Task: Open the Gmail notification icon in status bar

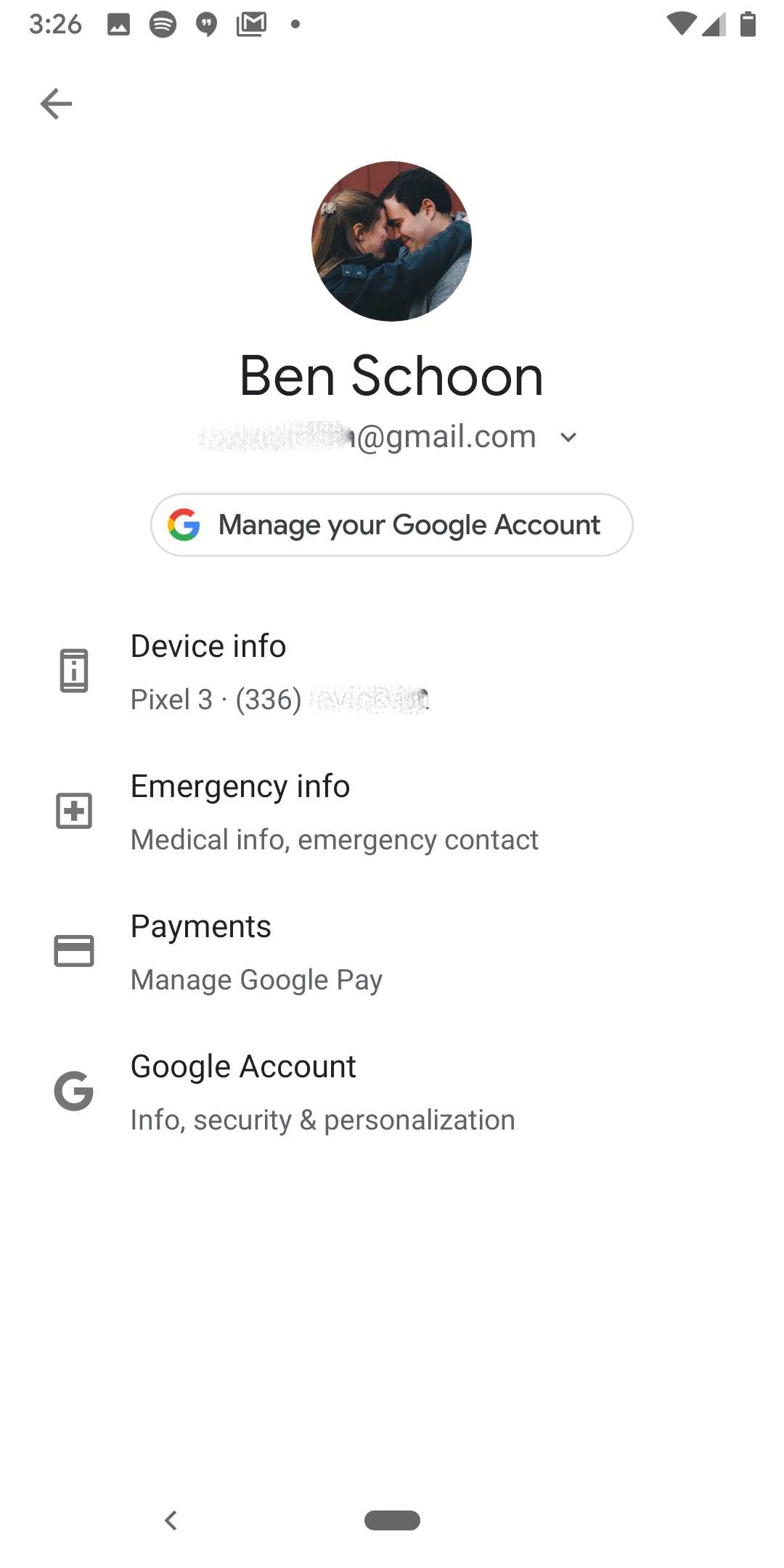Action: [250, 23]
